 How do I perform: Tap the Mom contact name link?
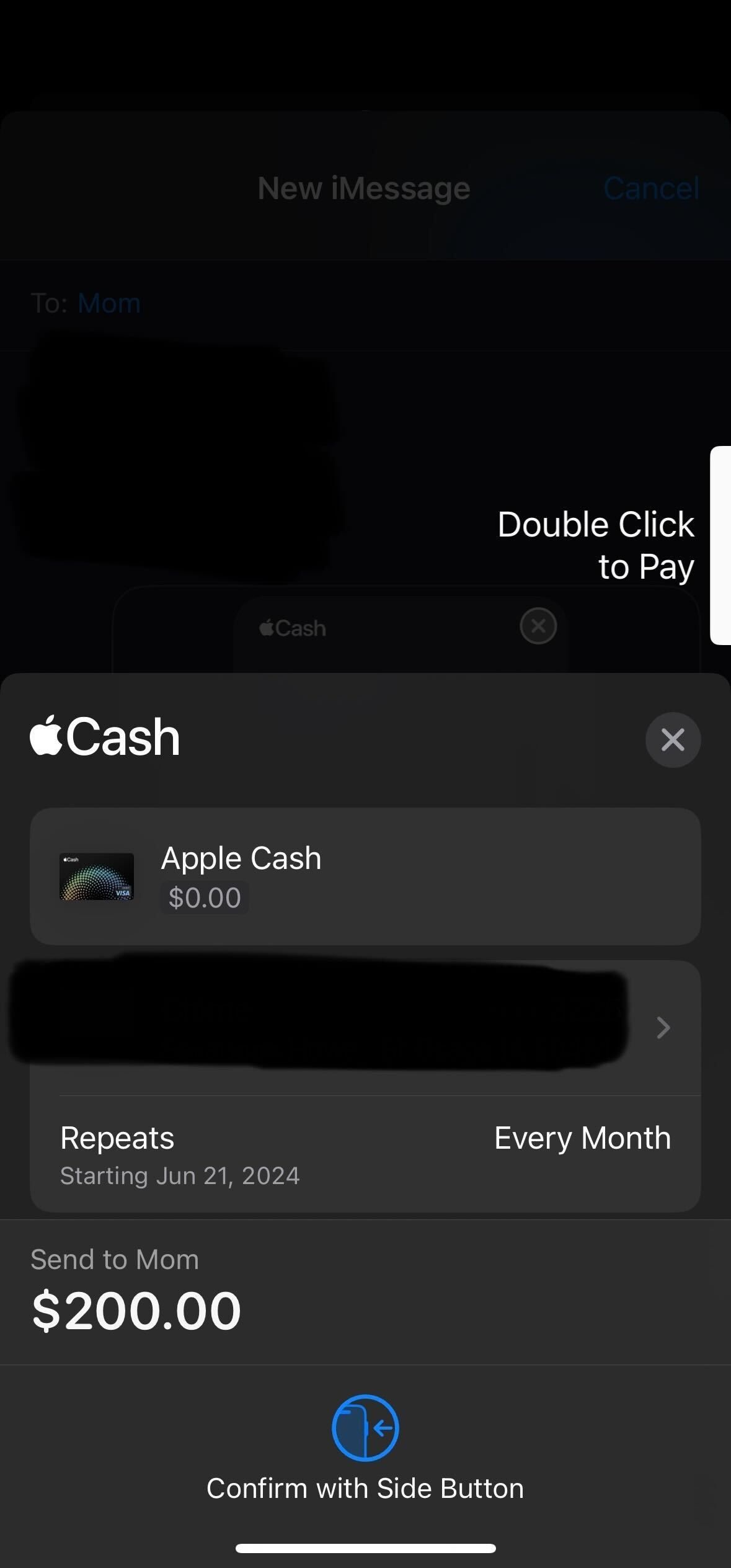[109, 303]
